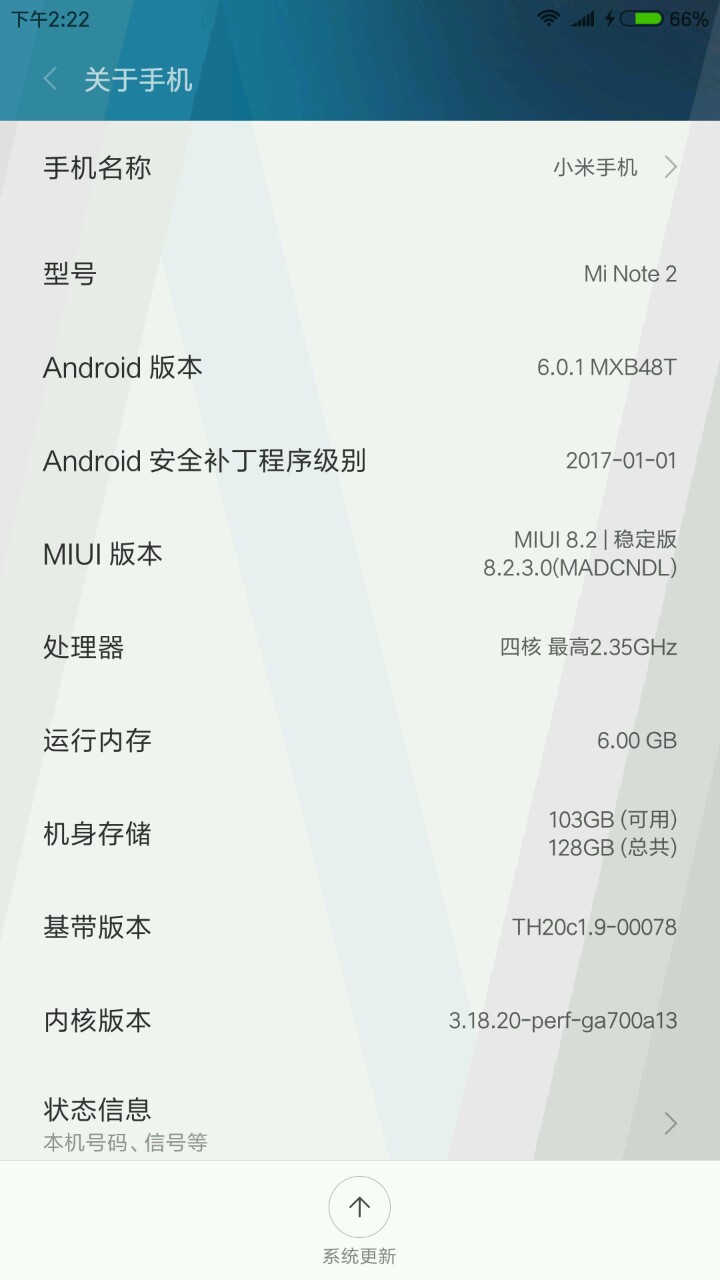Tap the MIUI 版本 row
Viewport: 720px width, 1280px height.
click(360, 554)
